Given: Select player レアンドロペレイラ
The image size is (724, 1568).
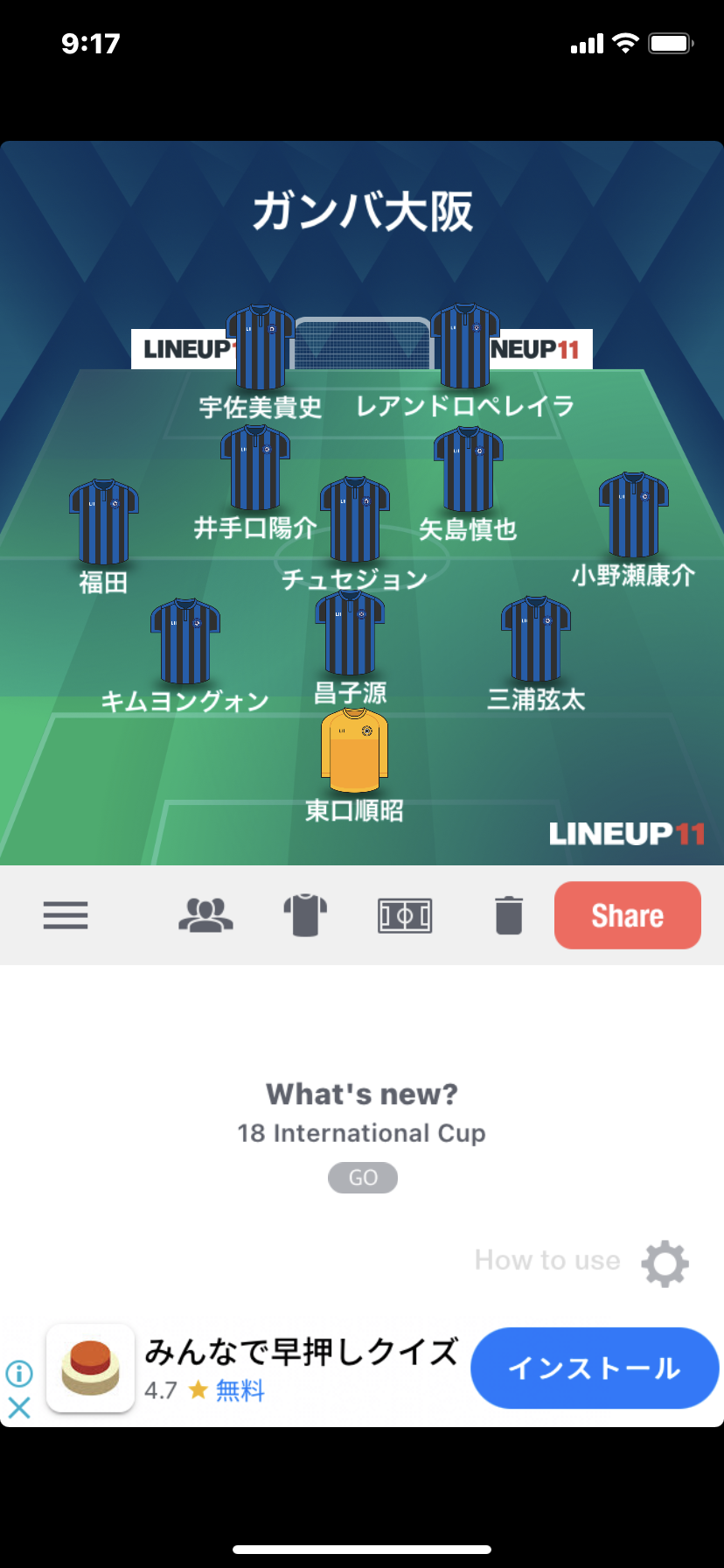Looking at the screenshot, I should point(464,347).
